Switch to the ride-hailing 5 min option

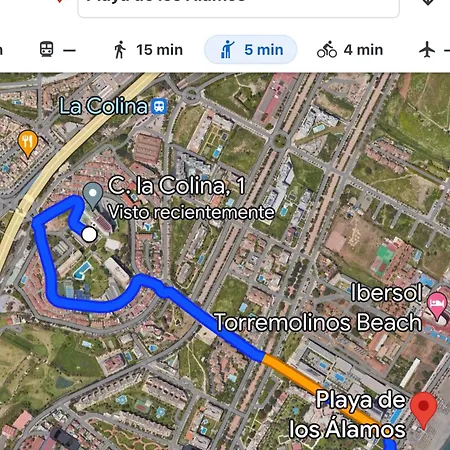point(250,50)
